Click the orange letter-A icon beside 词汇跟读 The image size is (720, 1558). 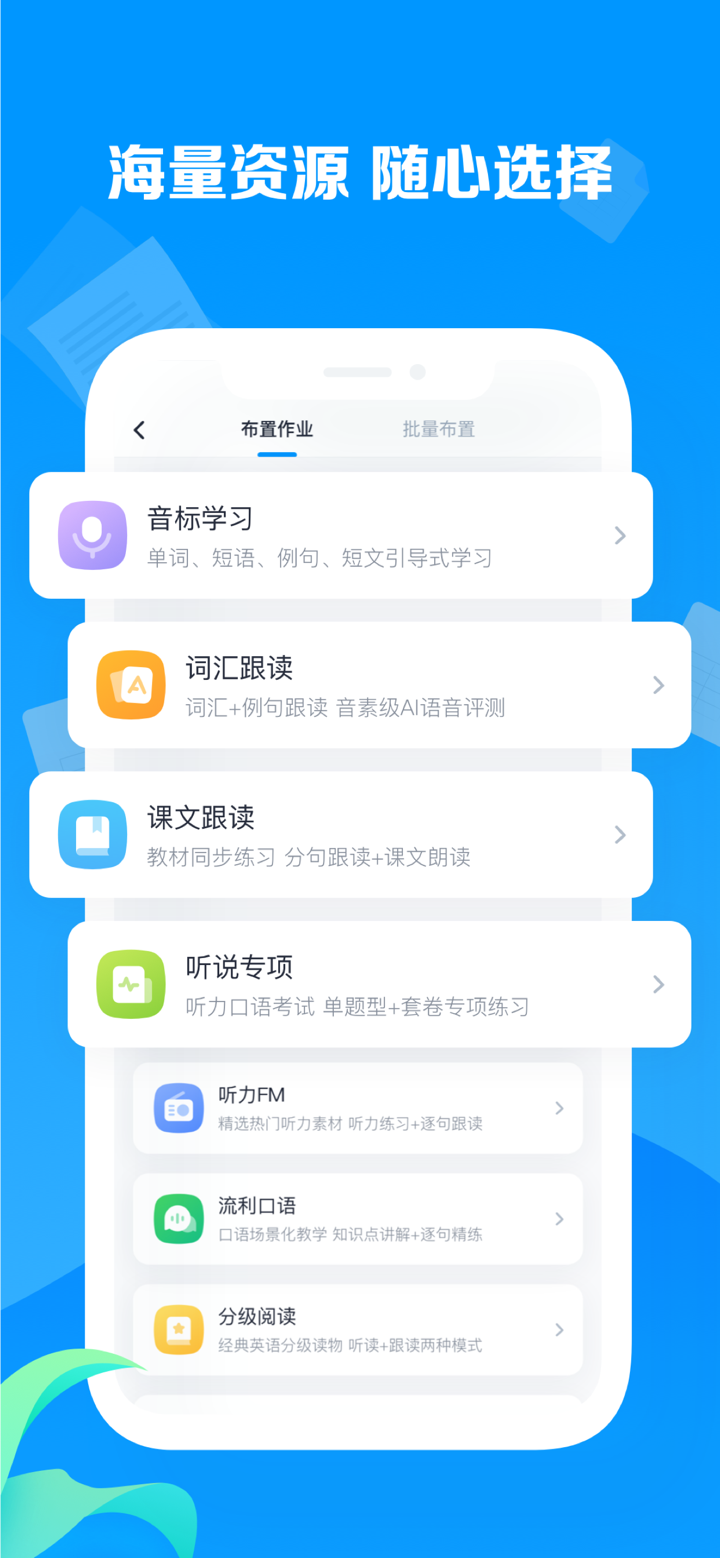point(131,685)
